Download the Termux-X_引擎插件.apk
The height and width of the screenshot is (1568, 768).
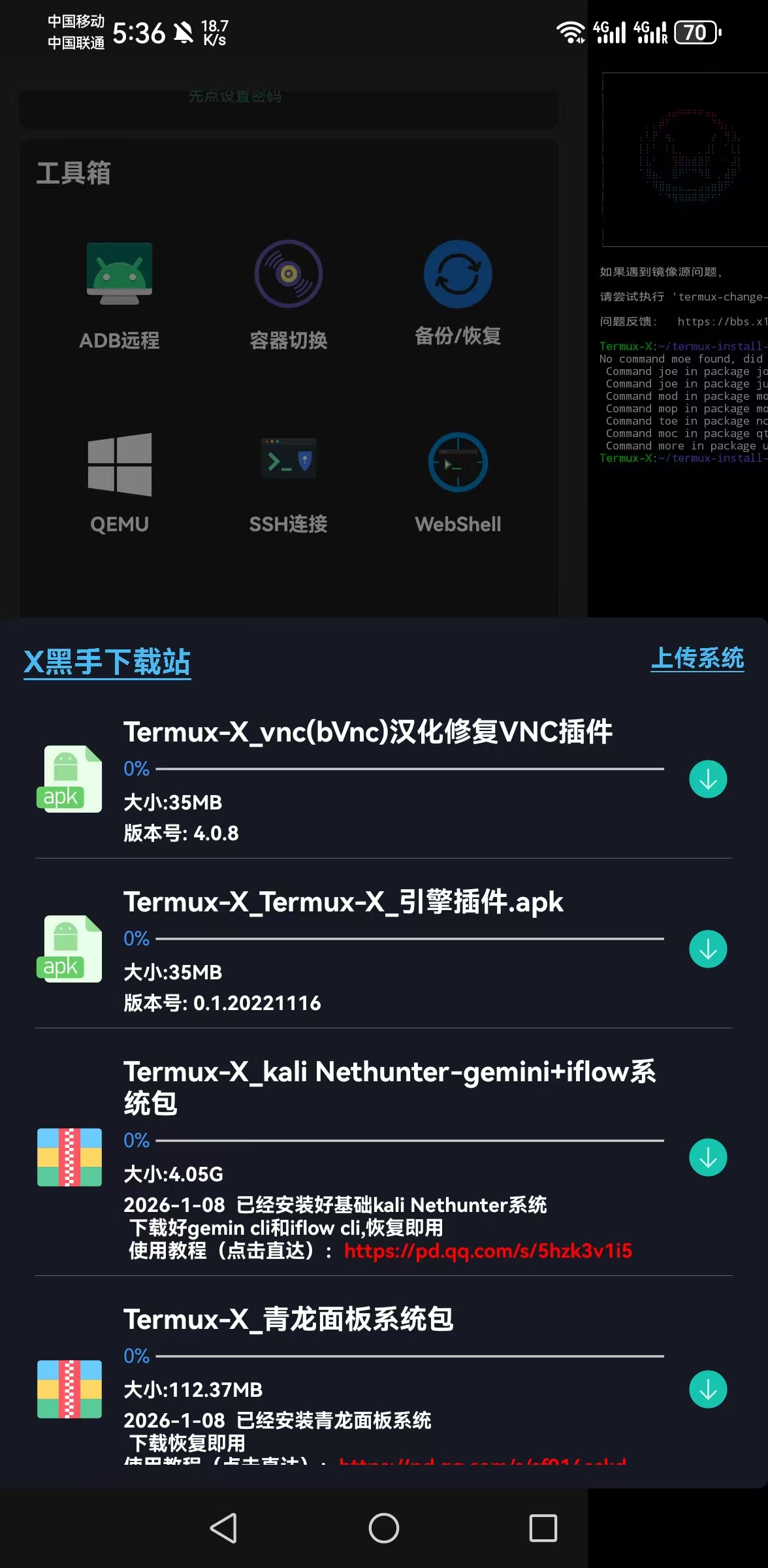(708, 949)
